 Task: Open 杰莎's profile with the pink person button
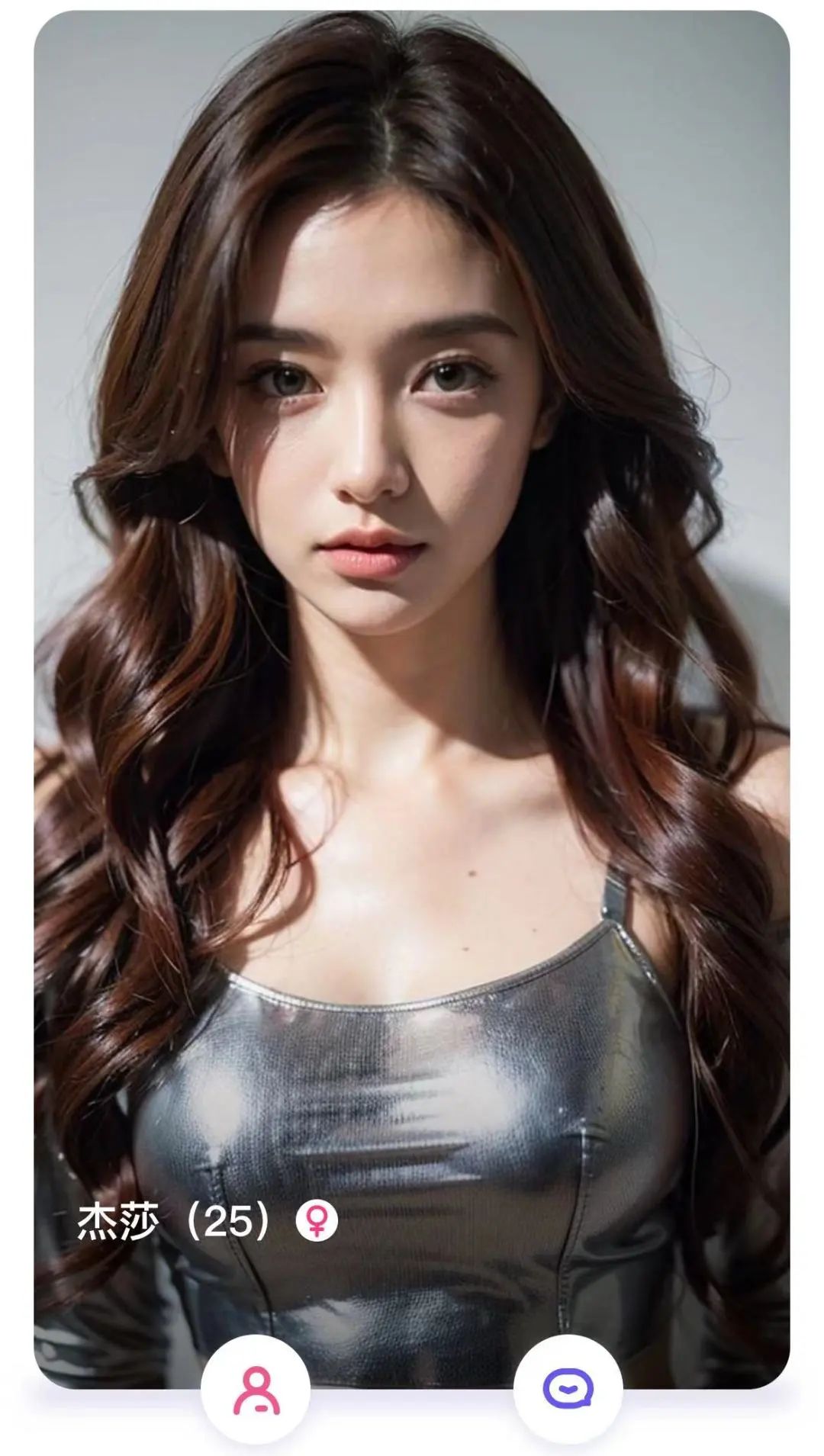[x=256, y=1390]
